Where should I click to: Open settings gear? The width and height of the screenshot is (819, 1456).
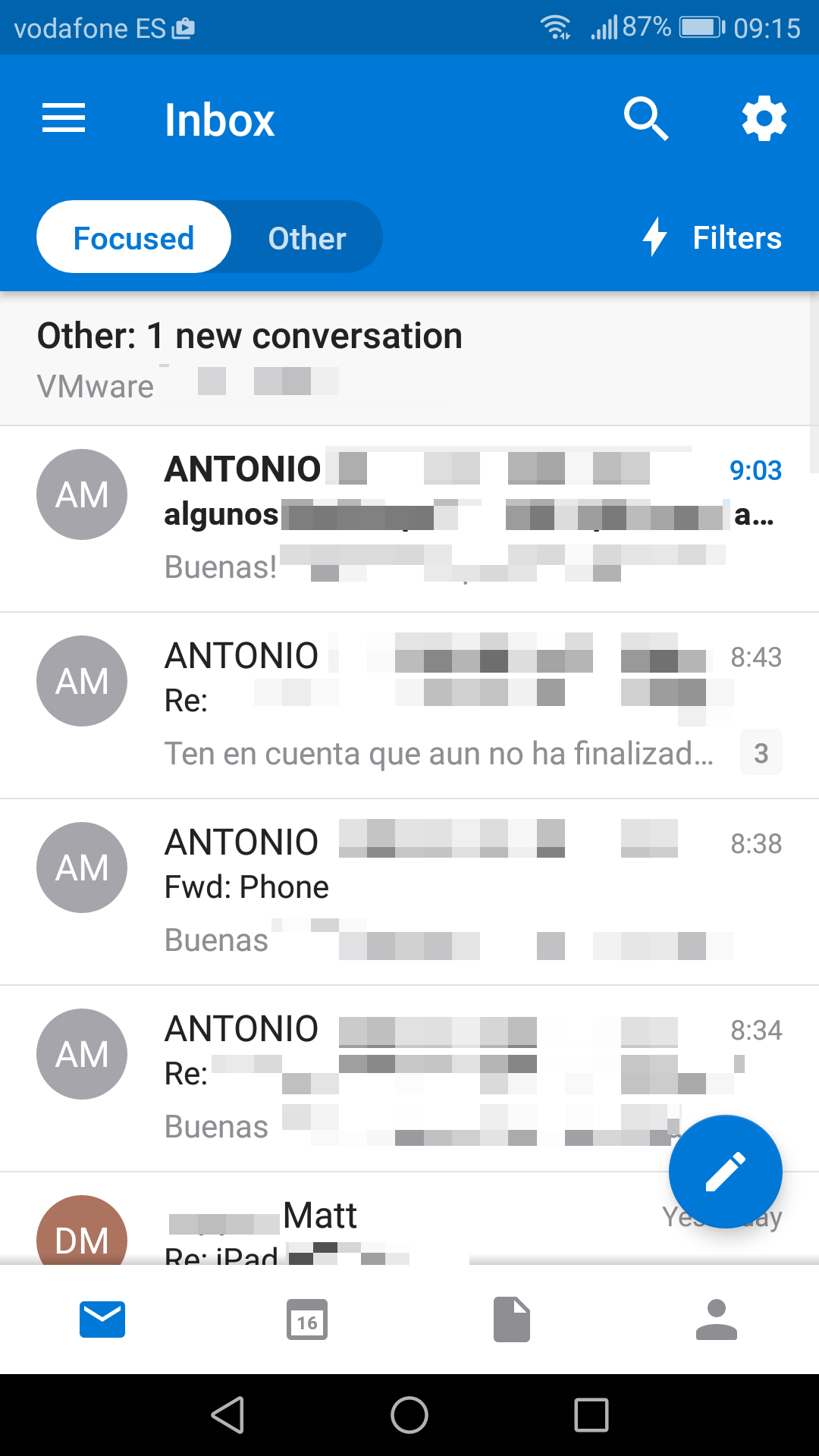pyautogui.click(x=764, y=118)
